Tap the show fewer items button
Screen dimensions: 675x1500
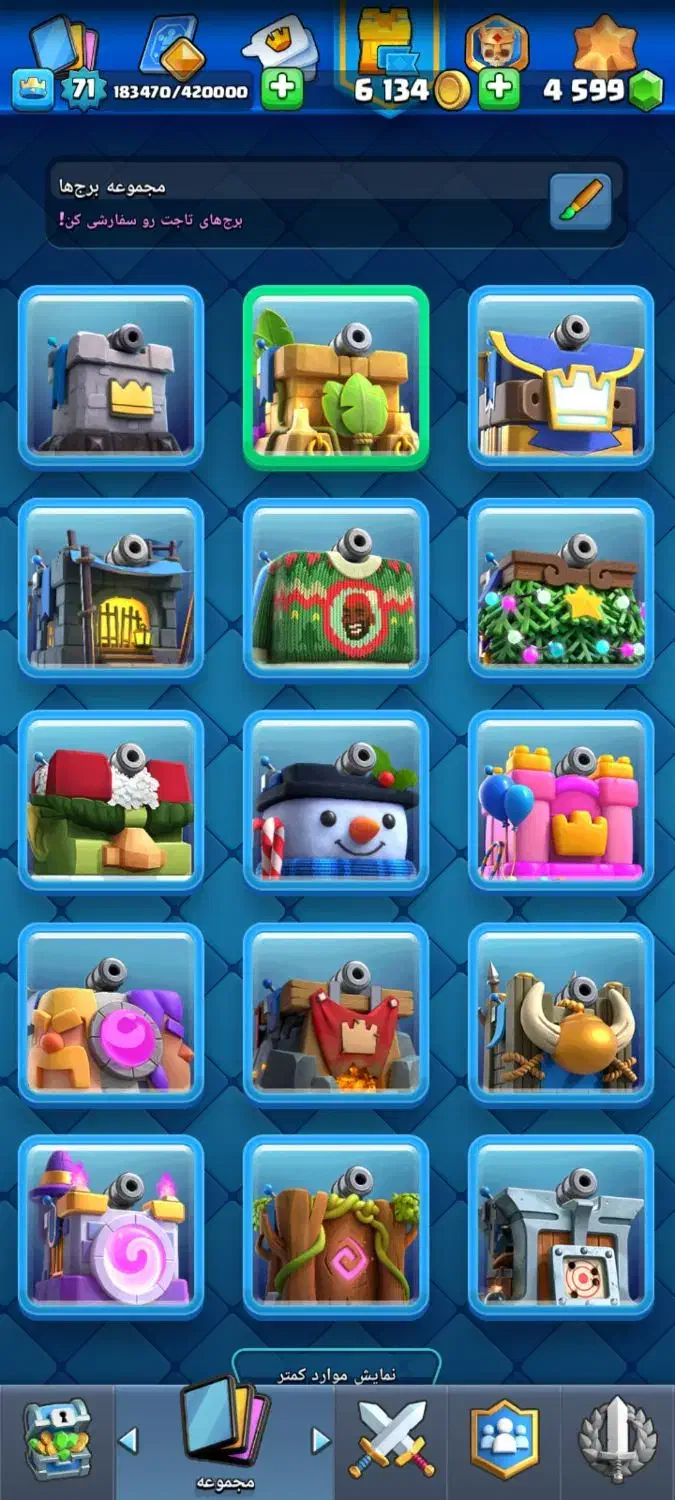pos(336,1373)
